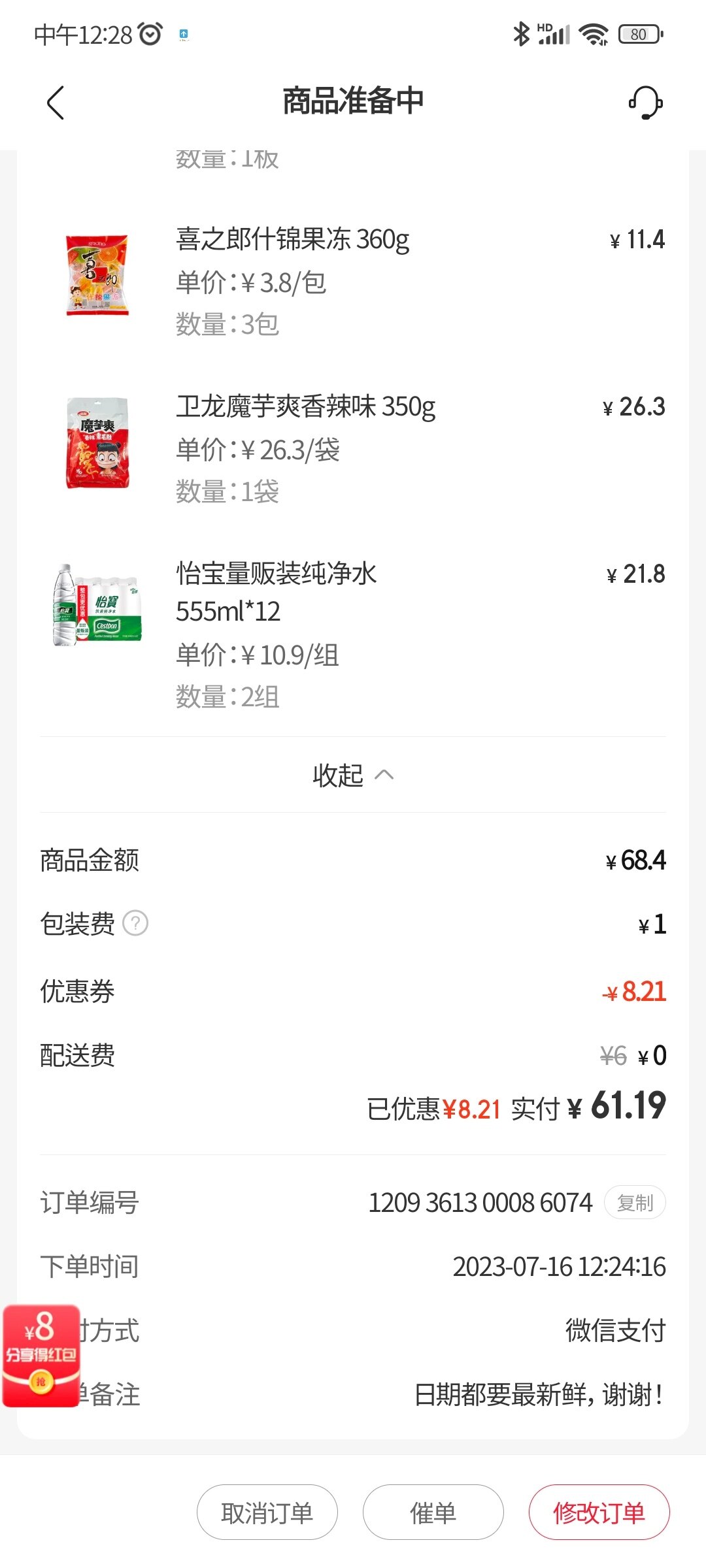The width and height of the screenshot is (706, 1568).
Task: Copy the order number with 复制
Action: pyautogui.click(x=634, y=1202)
